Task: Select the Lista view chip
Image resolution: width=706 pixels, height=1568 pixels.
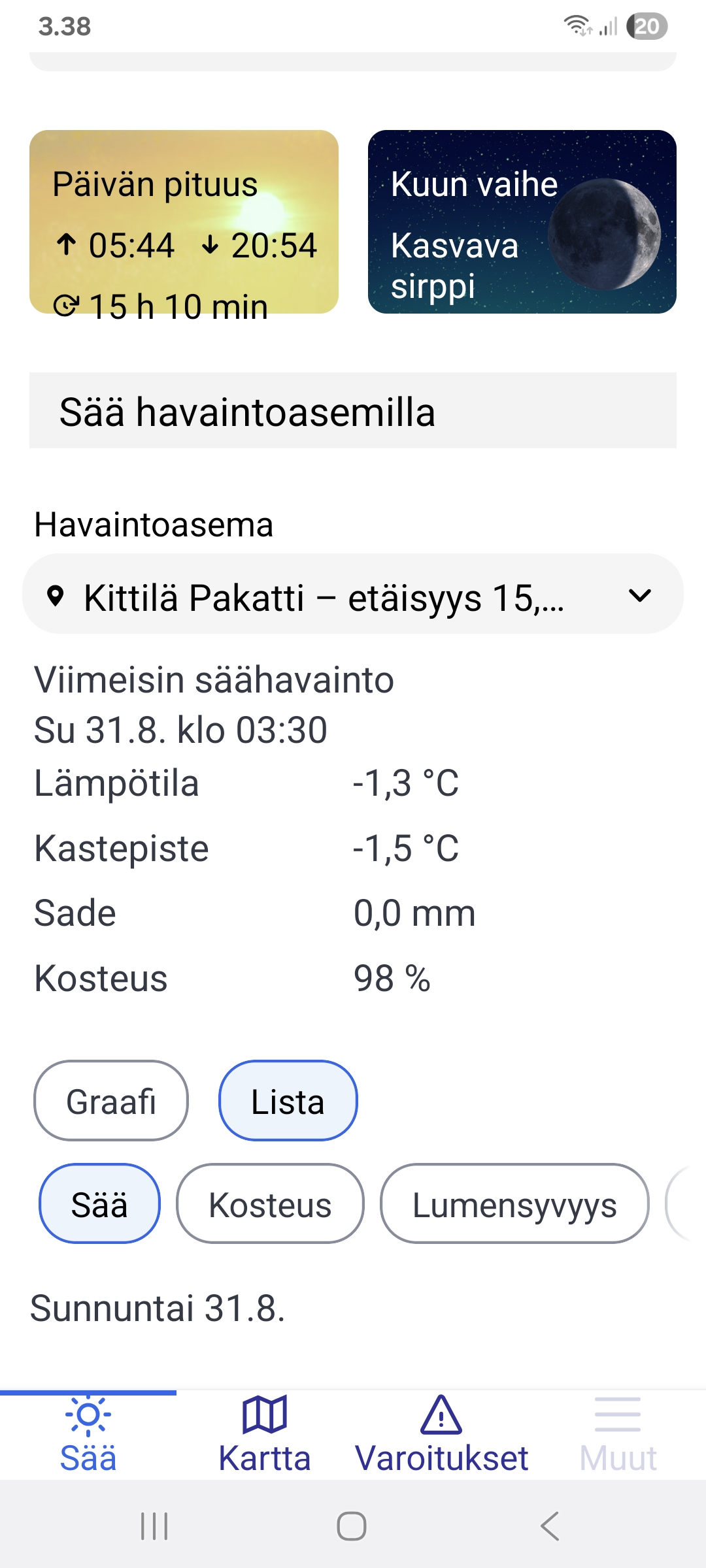Action: 288,1101
